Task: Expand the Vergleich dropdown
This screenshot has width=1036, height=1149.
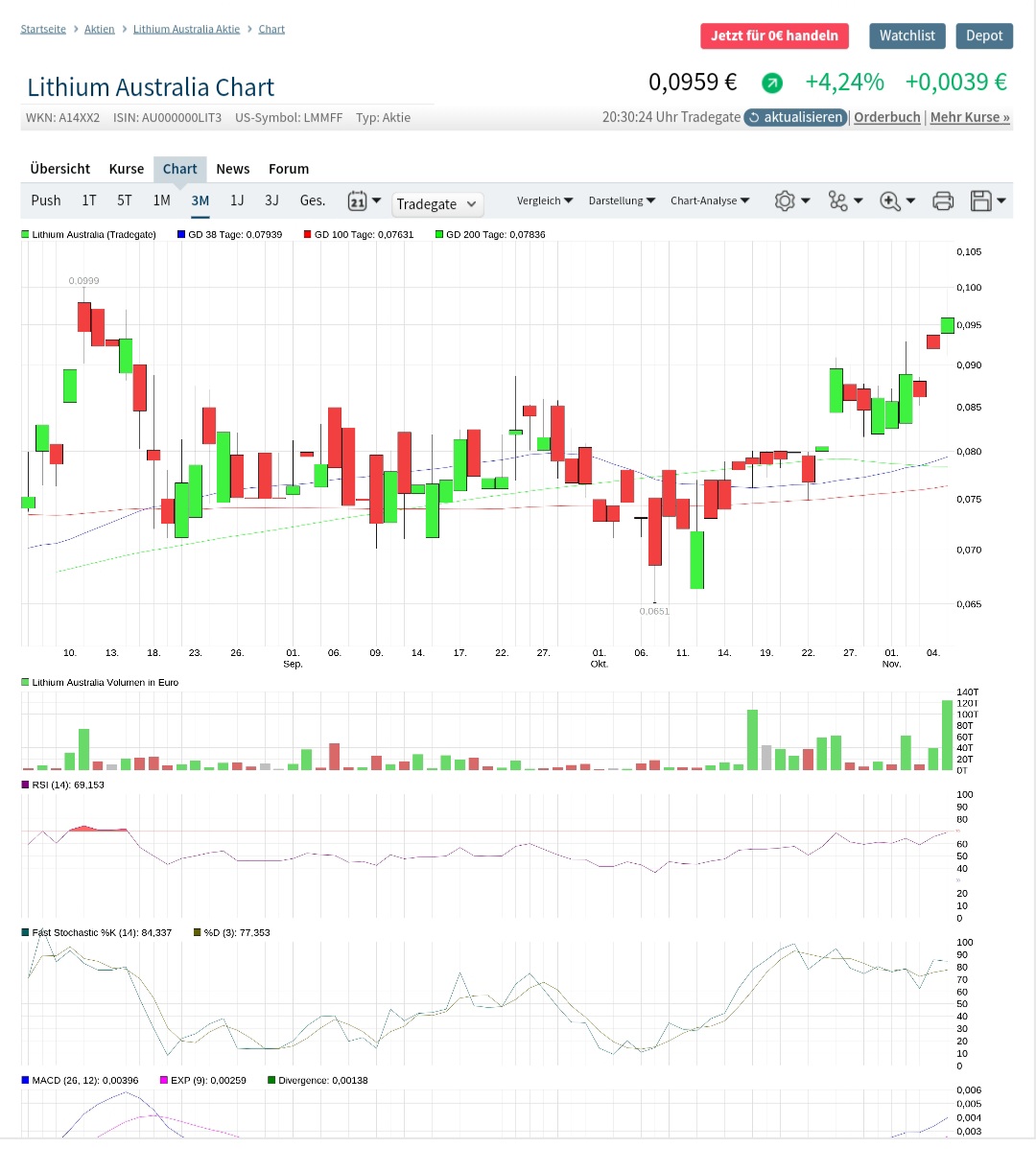Action: tap(544, 200)
